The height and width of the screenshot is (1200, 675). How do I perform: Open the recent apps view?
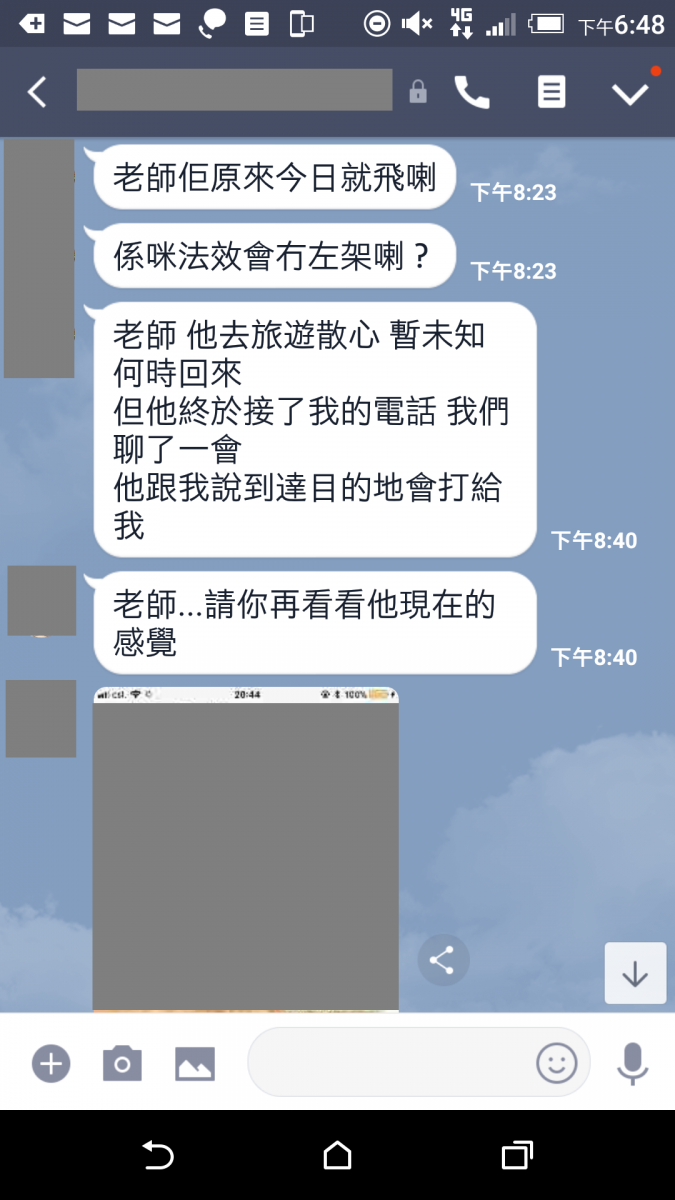coord(516,1156)
